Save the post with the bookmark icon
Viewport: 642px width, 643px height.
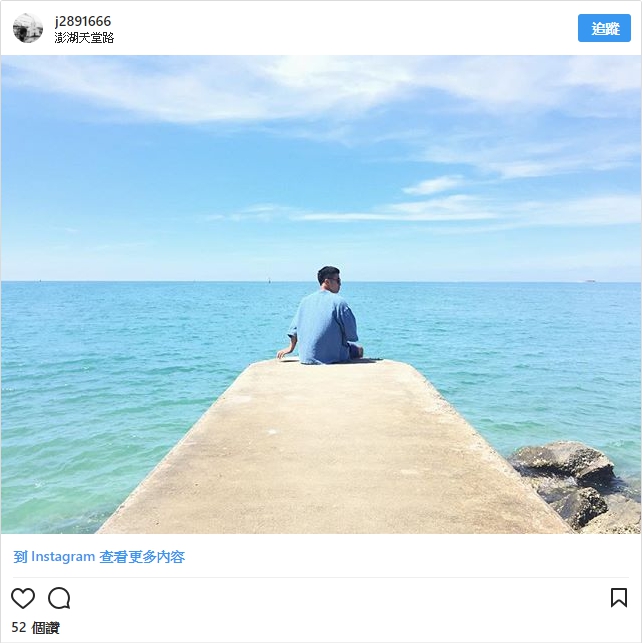(x=619, y=598)
